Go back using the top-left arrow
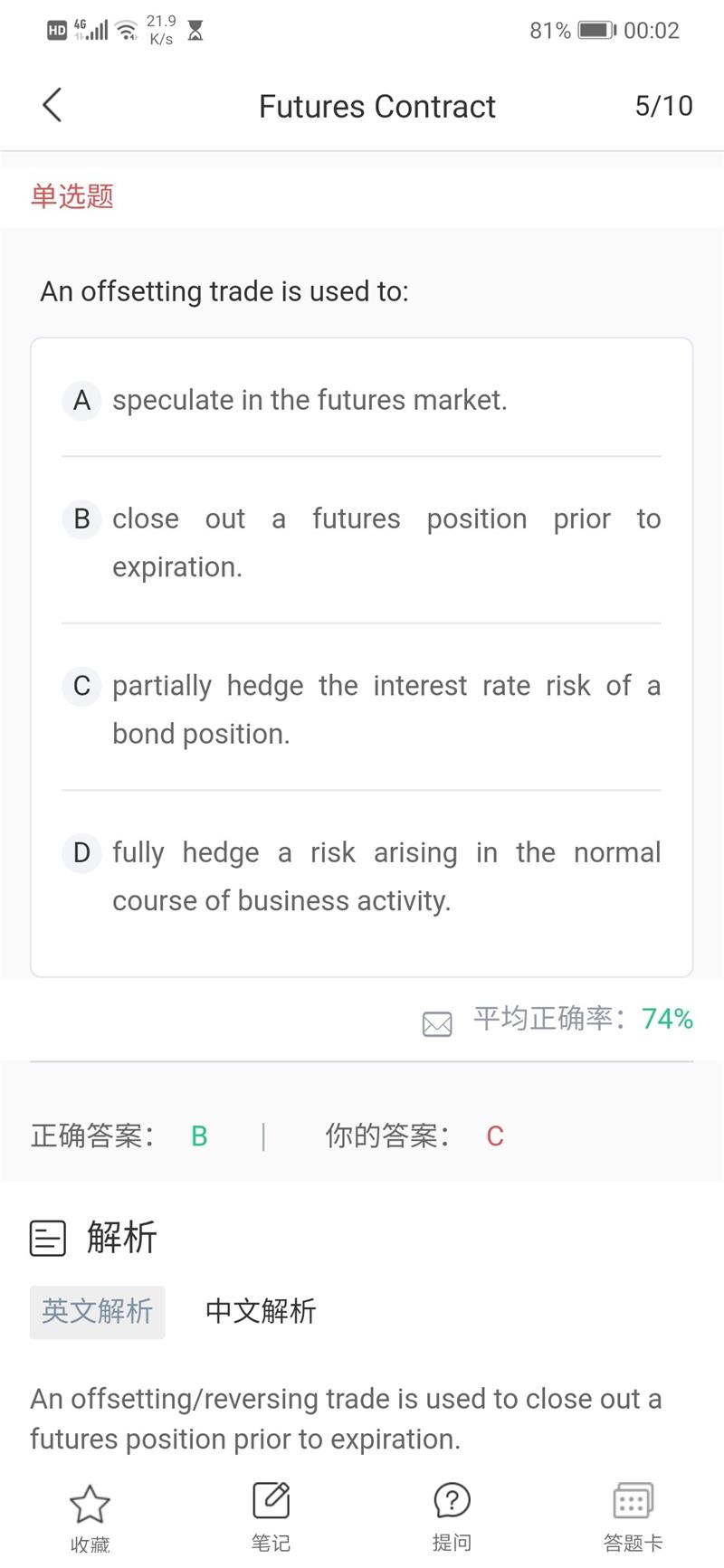Viewport: 724px width, 1568px height. coord(52,105)
